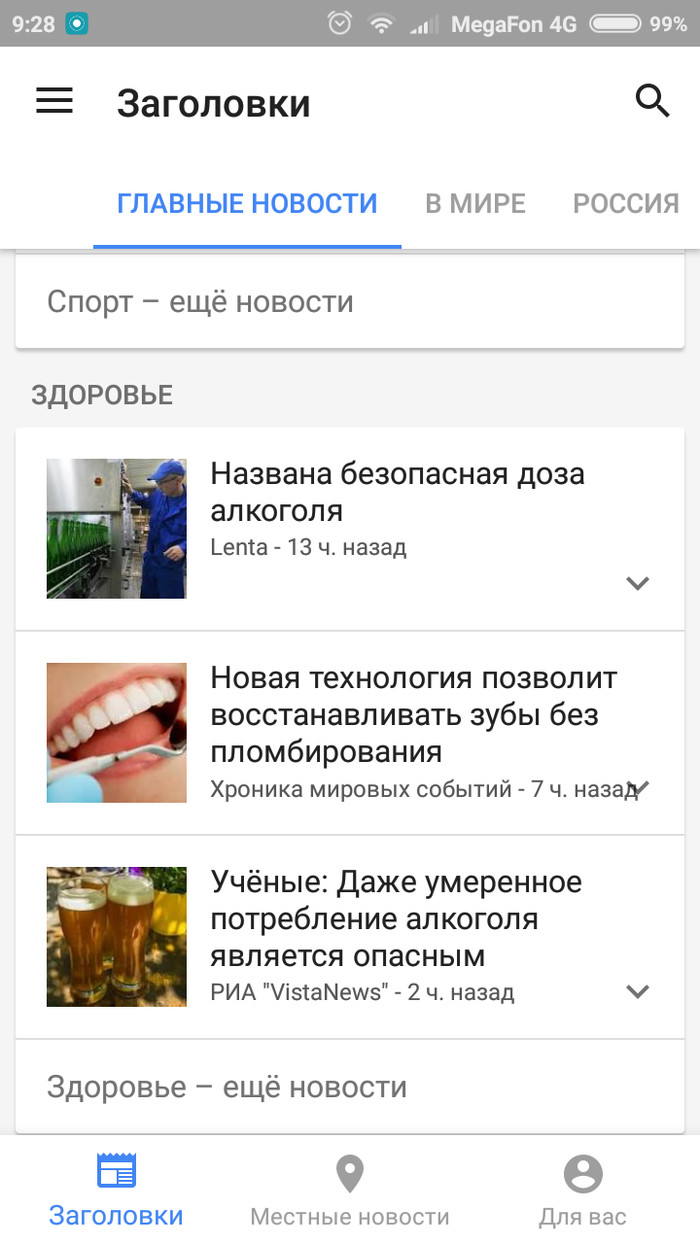Switch to the «Для вас» section
The image size is (700, 1244).
point(583,1190)
